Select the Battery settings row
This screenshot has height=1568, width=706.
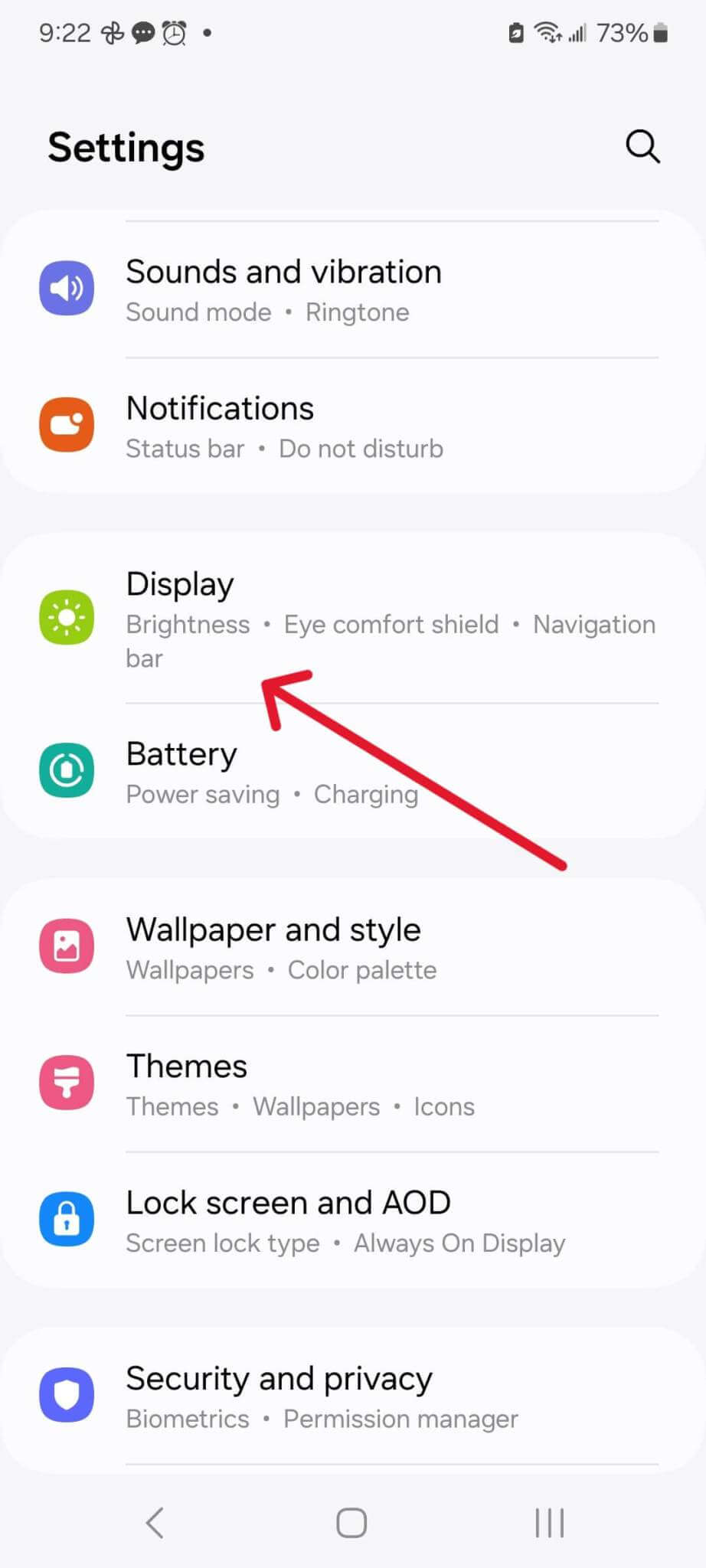353,771
